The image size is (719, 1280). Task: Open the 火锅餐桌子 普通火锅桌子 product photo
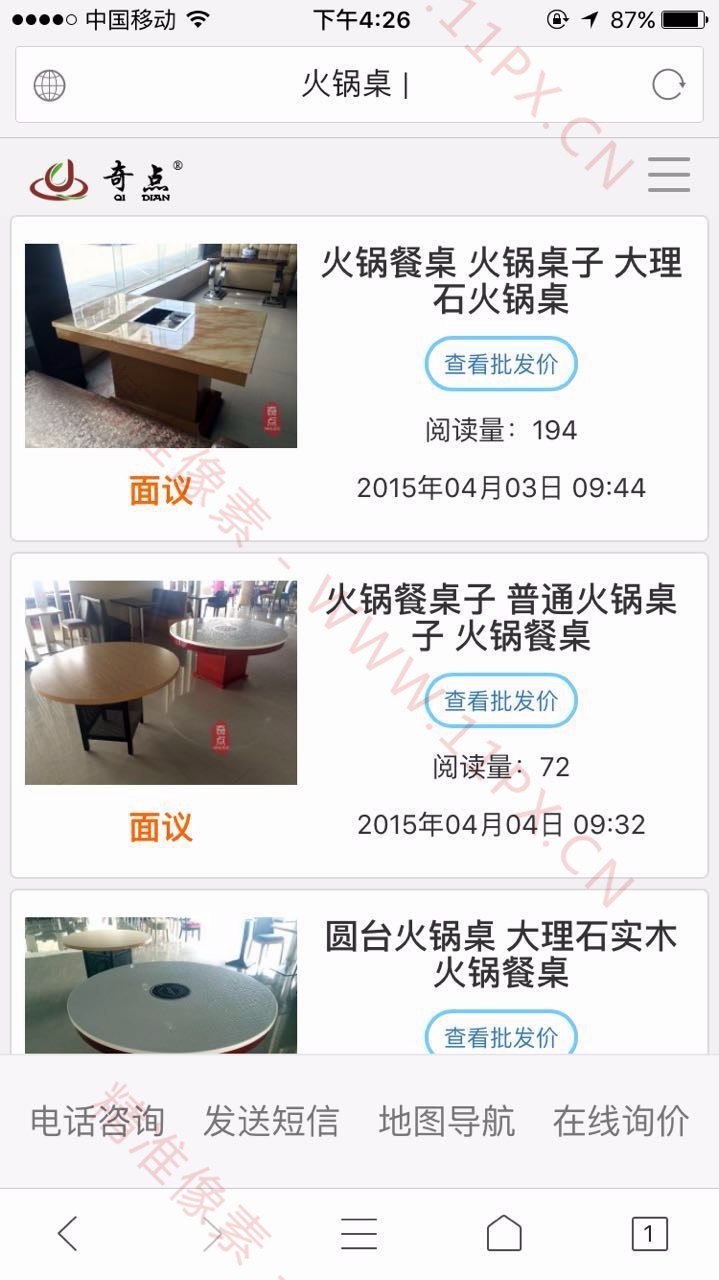pos(161,682)
